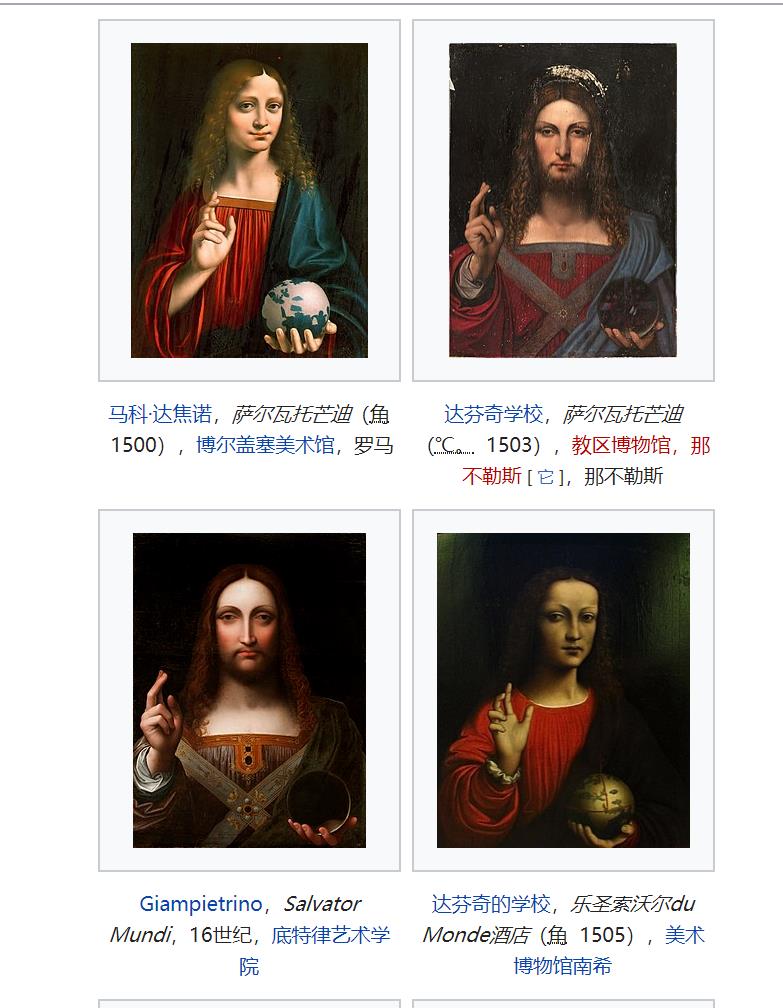Screen dimensions: 783x1008
Task: Tap the 它 language link in brackets
Action: [545, 477]
